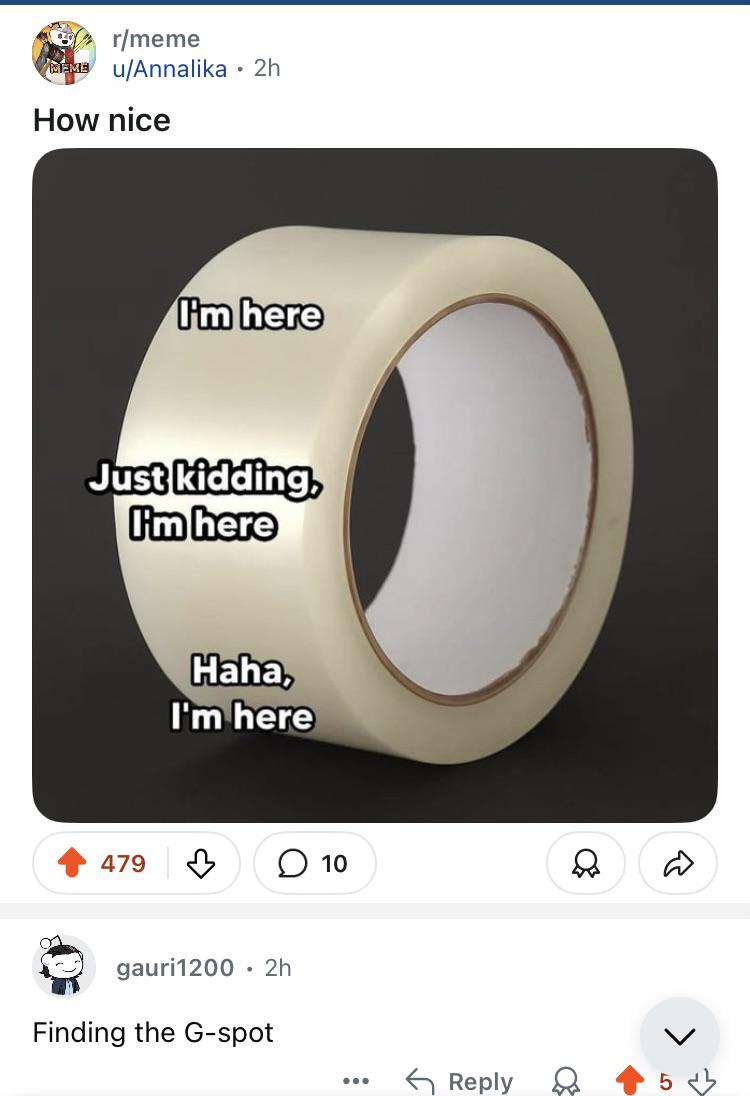Award gauri1200's comment
Viewport: 750px width, 1096px height.
point(566,1081)
